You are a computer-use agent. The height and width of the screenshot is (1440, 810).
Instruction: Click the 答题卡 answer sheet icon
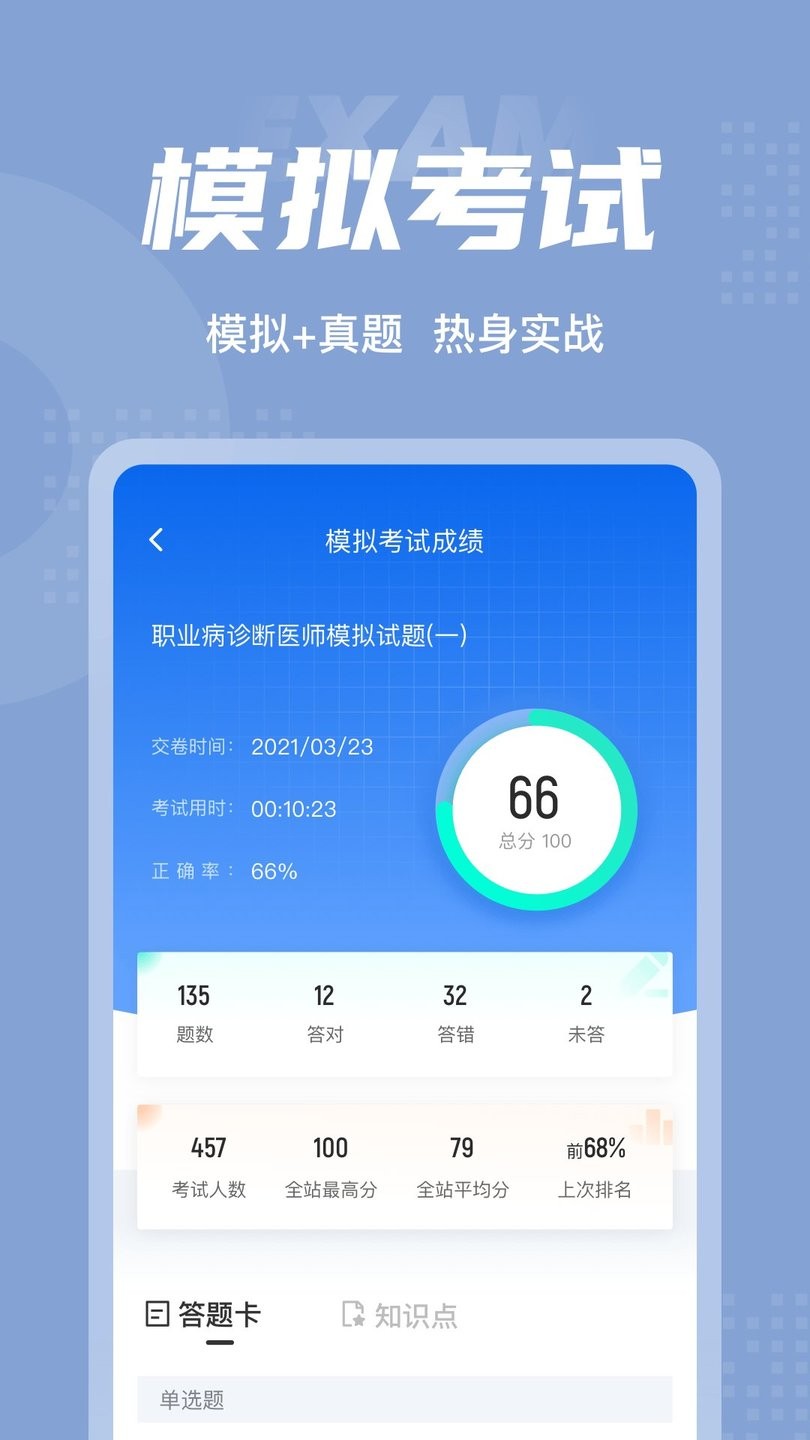coord(155,1316)
